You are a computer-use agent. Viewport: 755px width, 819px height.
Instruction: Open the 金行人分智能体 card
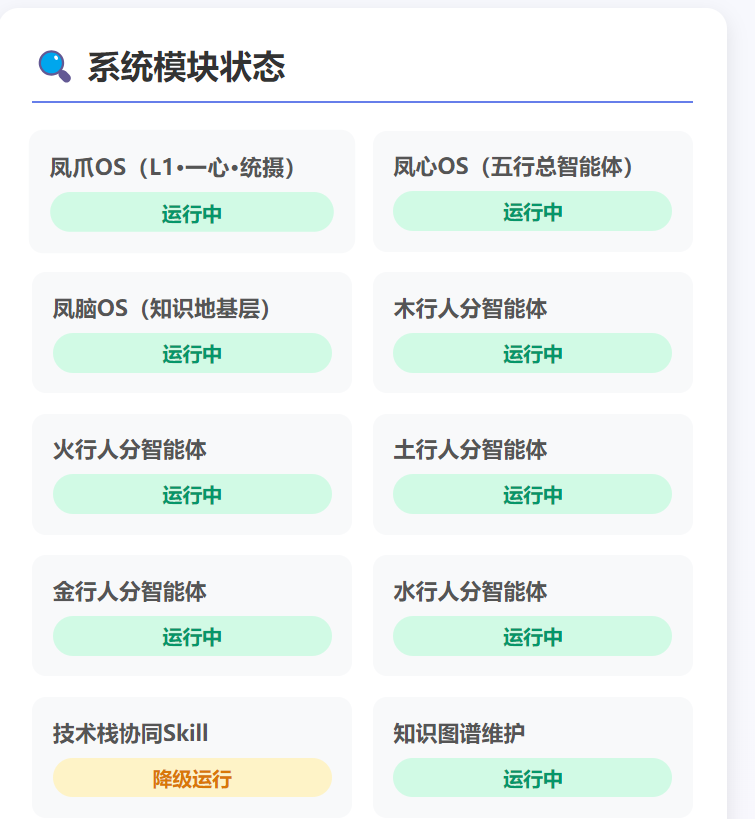click(192, 615)
